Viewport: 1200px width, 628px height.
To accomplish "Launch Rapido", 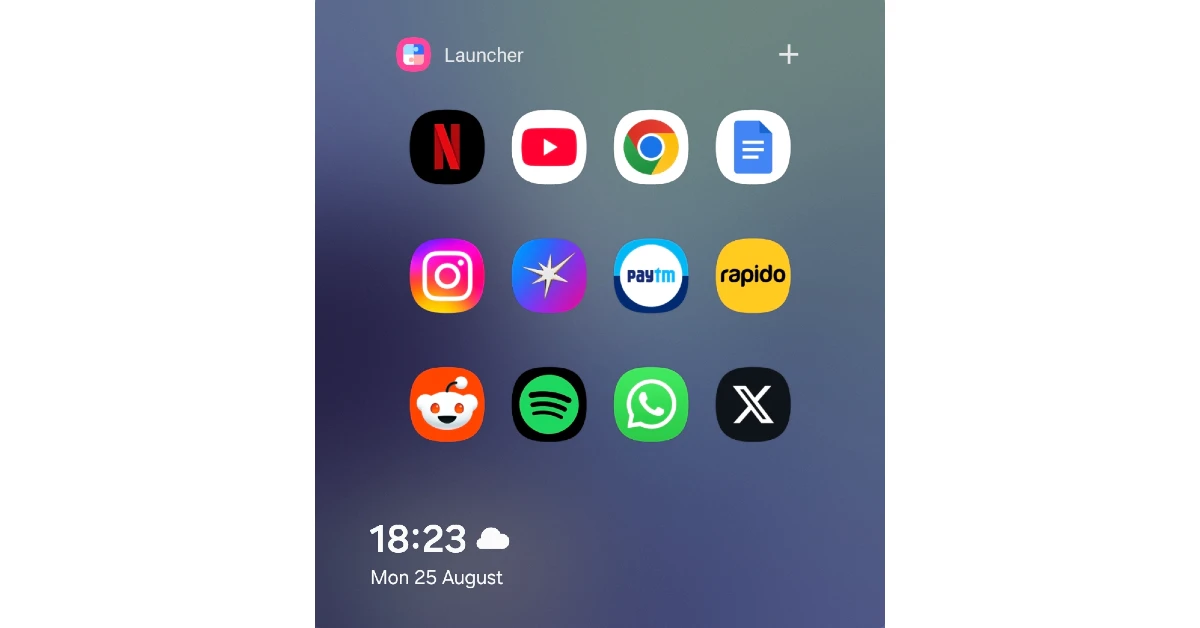I will point(753,276).
